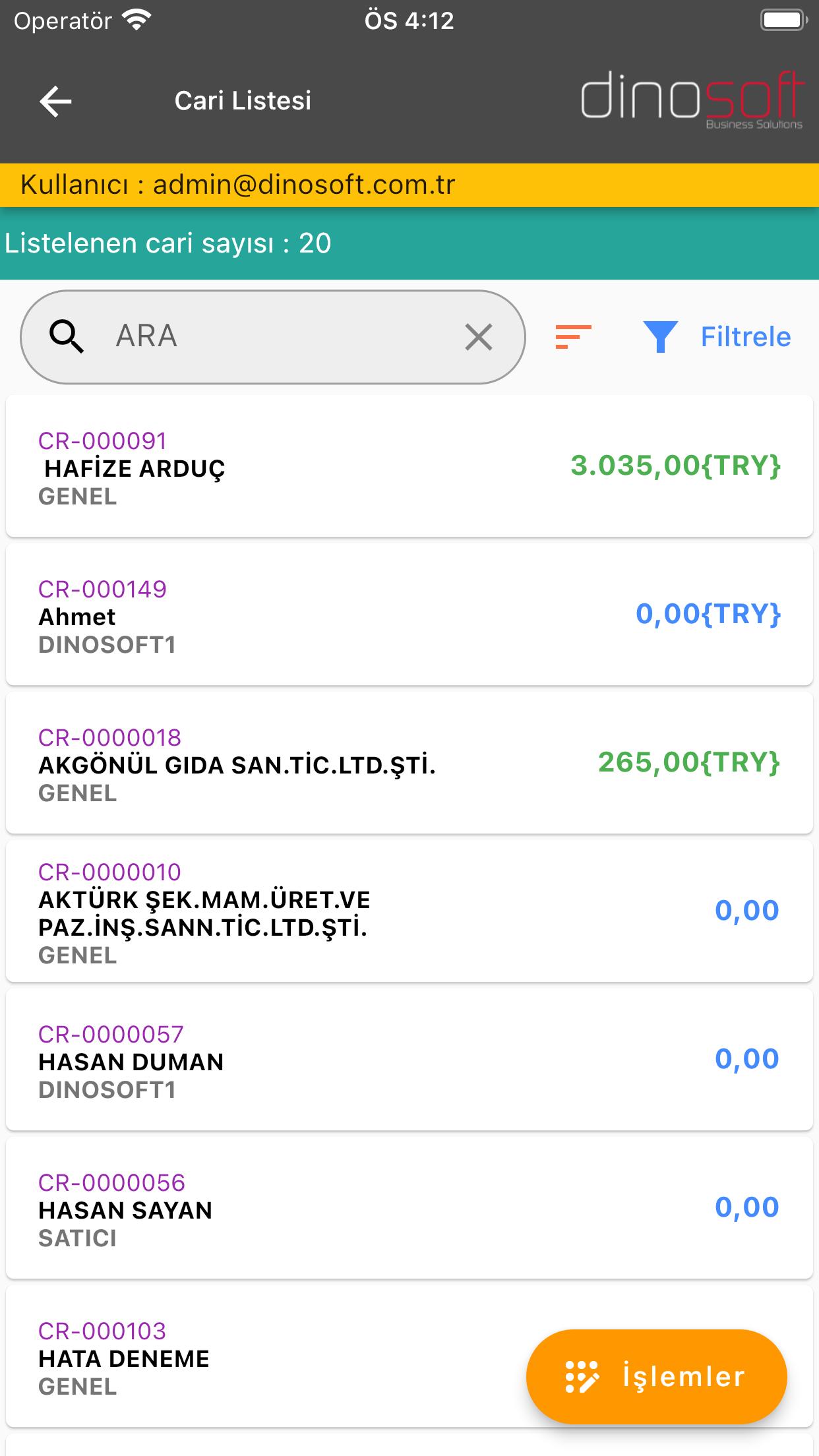Tap the ARA search field

[x=273, y=337]
